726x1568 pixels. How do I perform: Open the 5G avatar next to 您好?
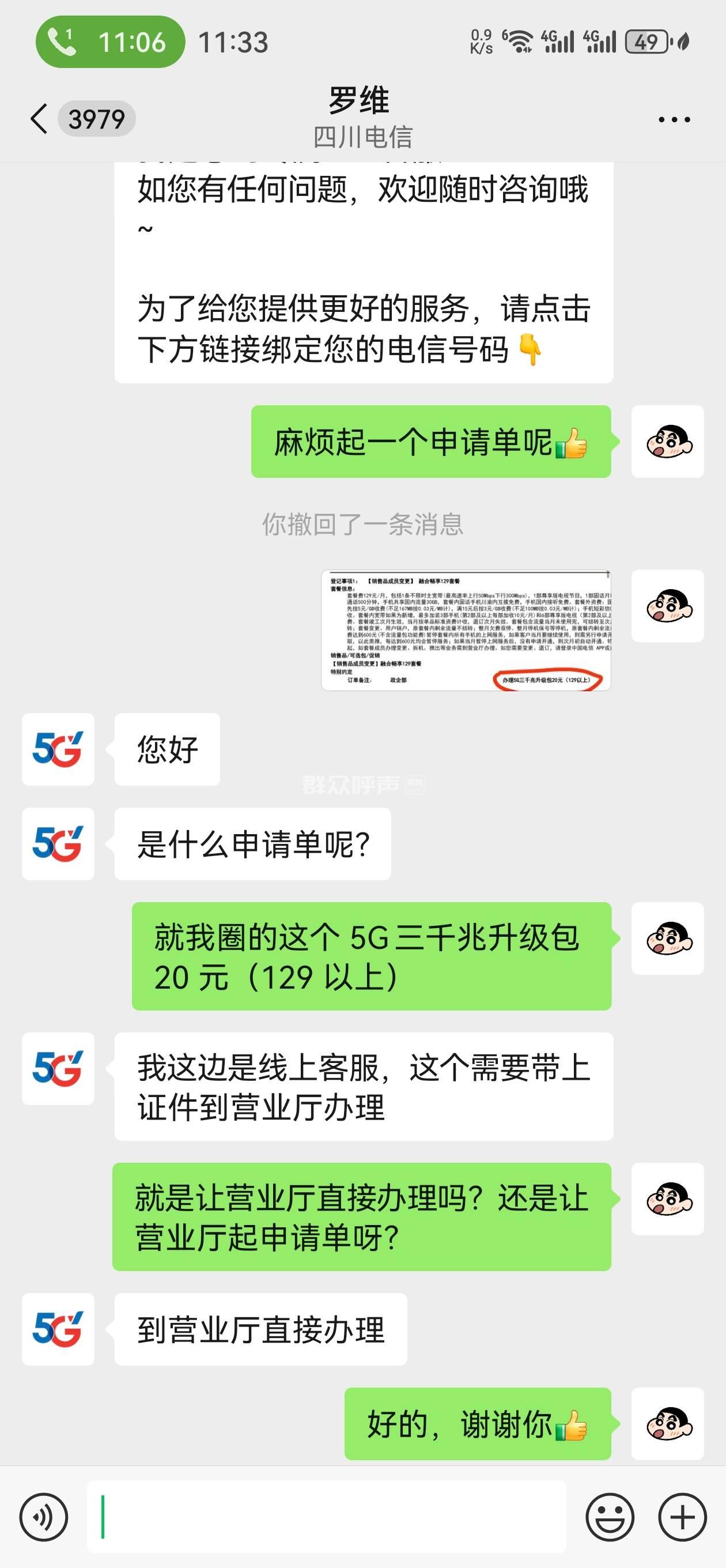coord(58,749)
